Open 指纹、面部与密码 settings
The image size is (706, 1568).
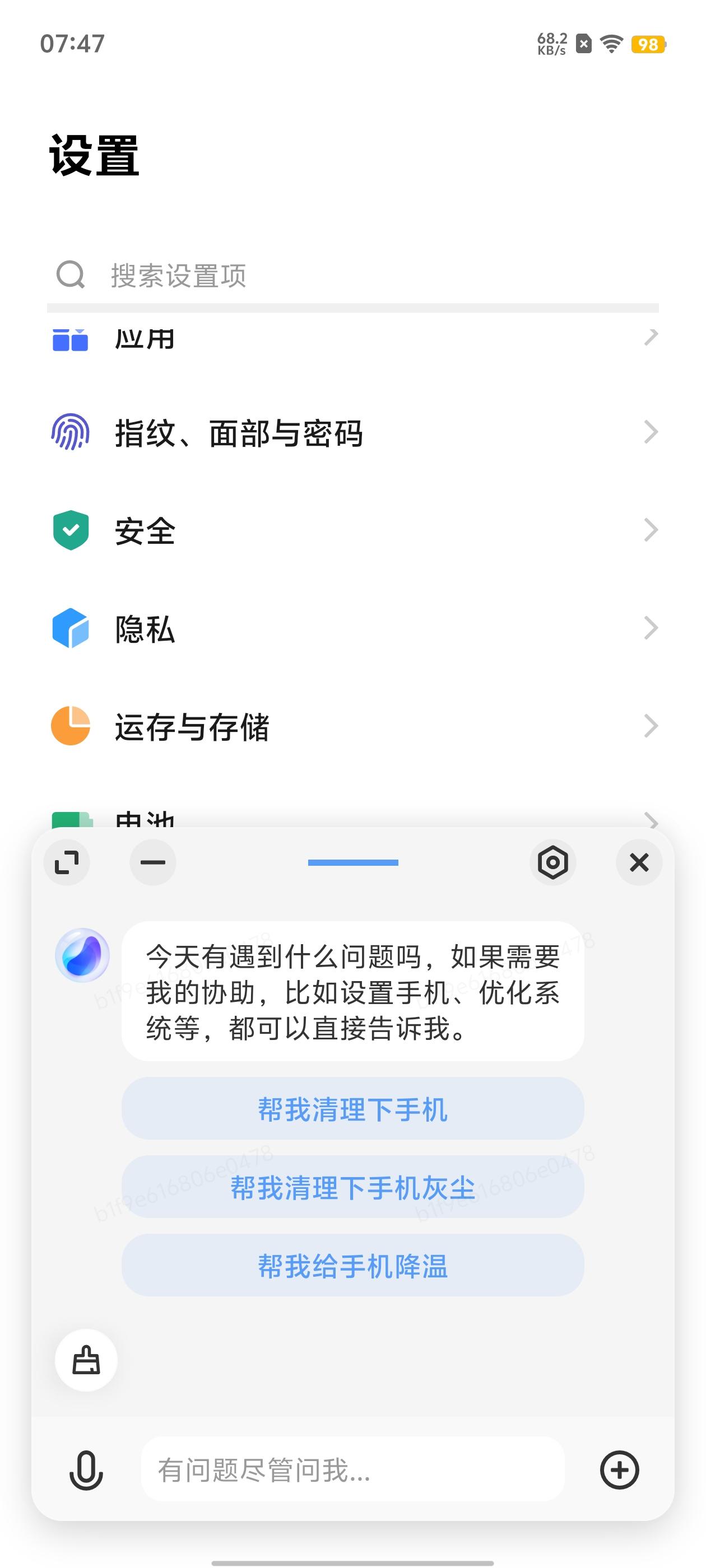[x=352, y=433]
